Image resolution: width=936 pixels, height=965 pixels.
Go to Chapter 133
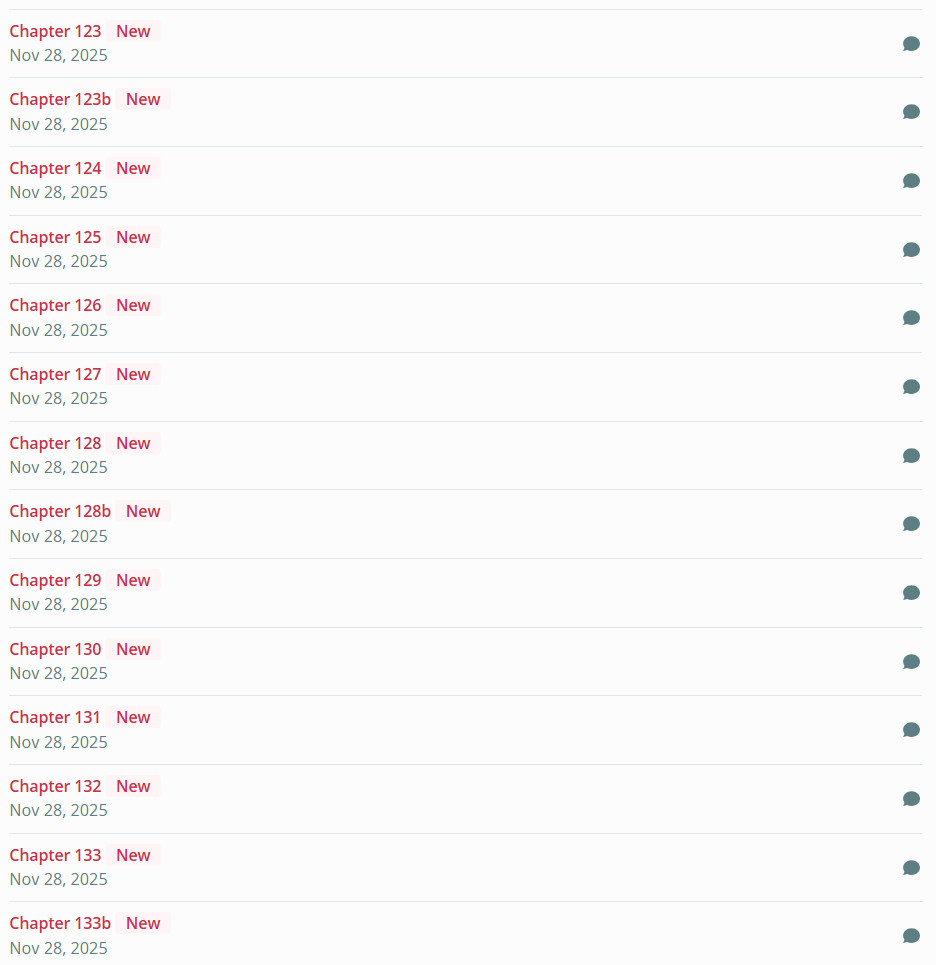pos(55,855)
